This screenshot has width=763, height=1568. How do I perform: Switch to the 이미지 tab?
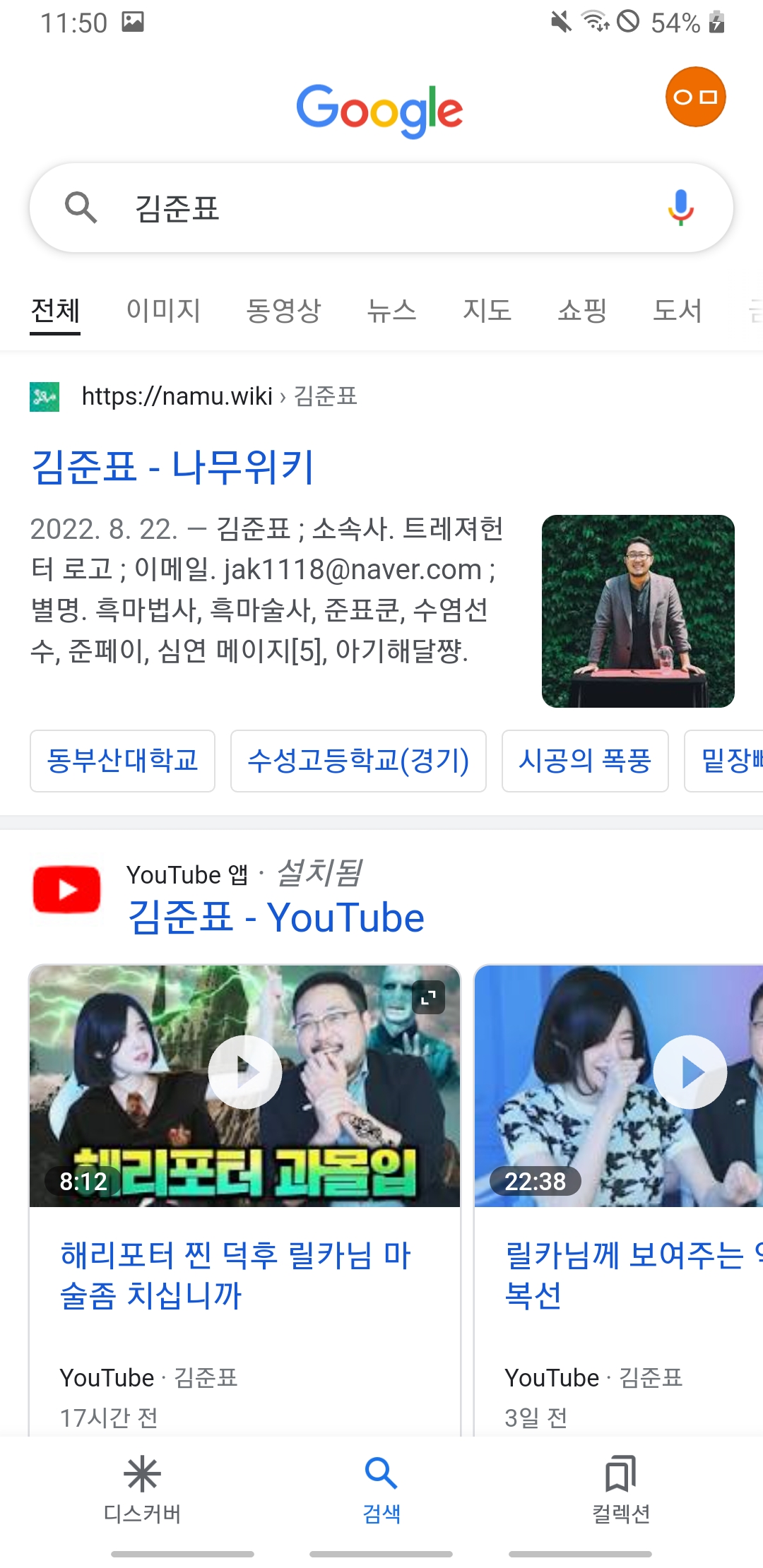point(163,310)
